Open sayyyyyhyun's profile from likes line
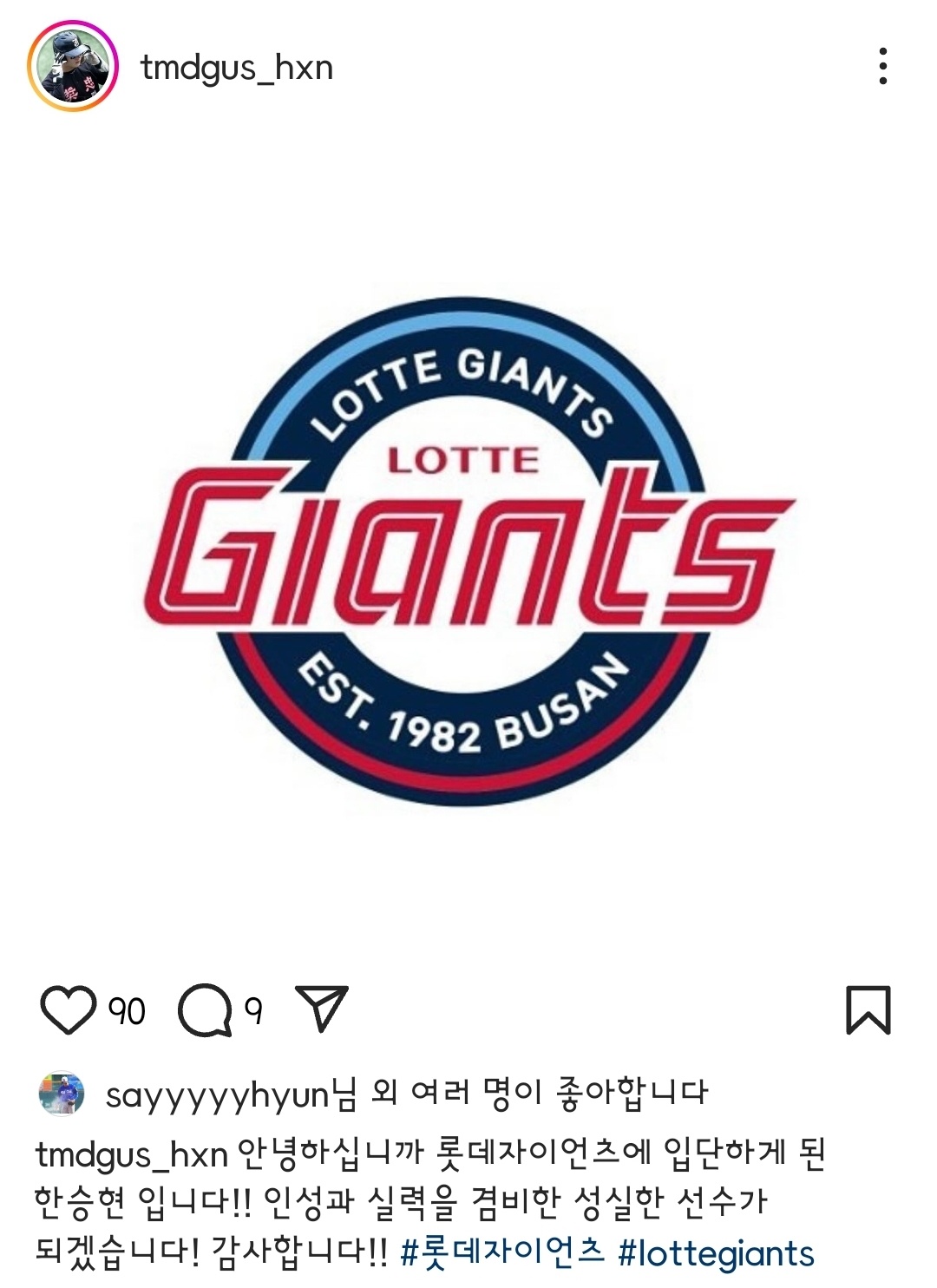Viewport: 937px width, 1288px height. click(x=217, y=1094)
